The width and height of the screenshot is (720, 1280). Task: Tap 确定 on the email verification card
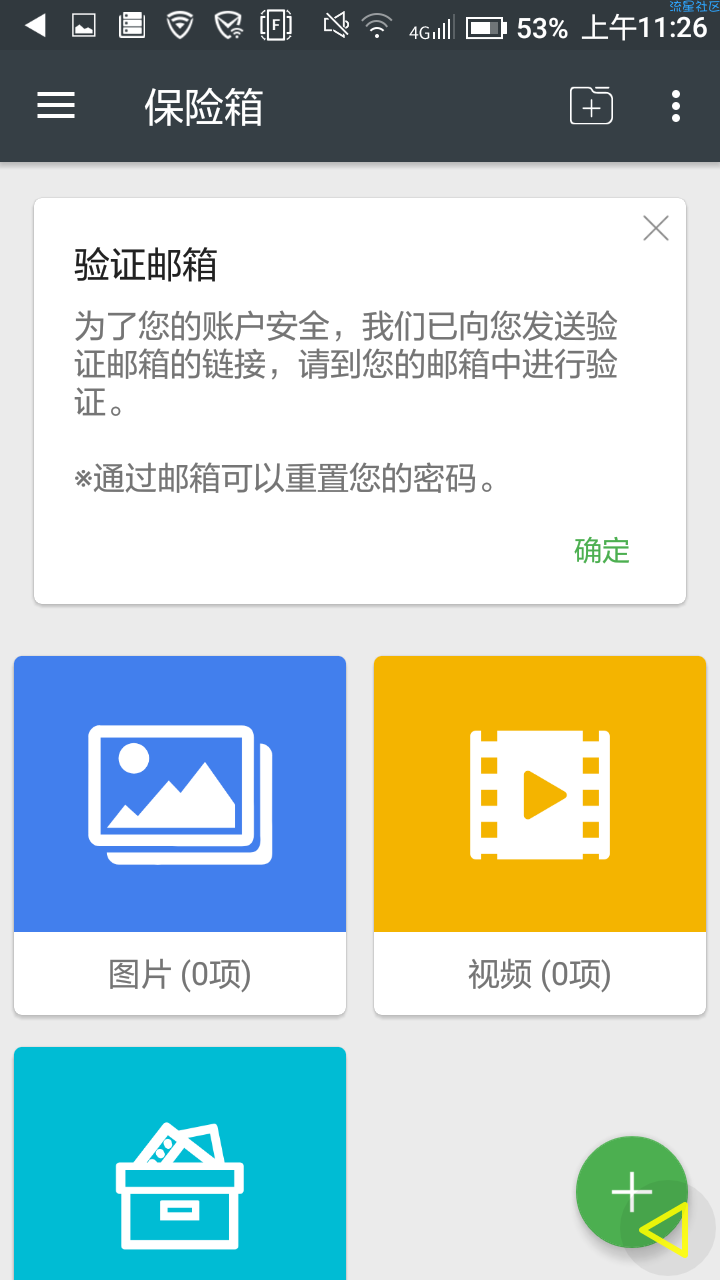602,550
